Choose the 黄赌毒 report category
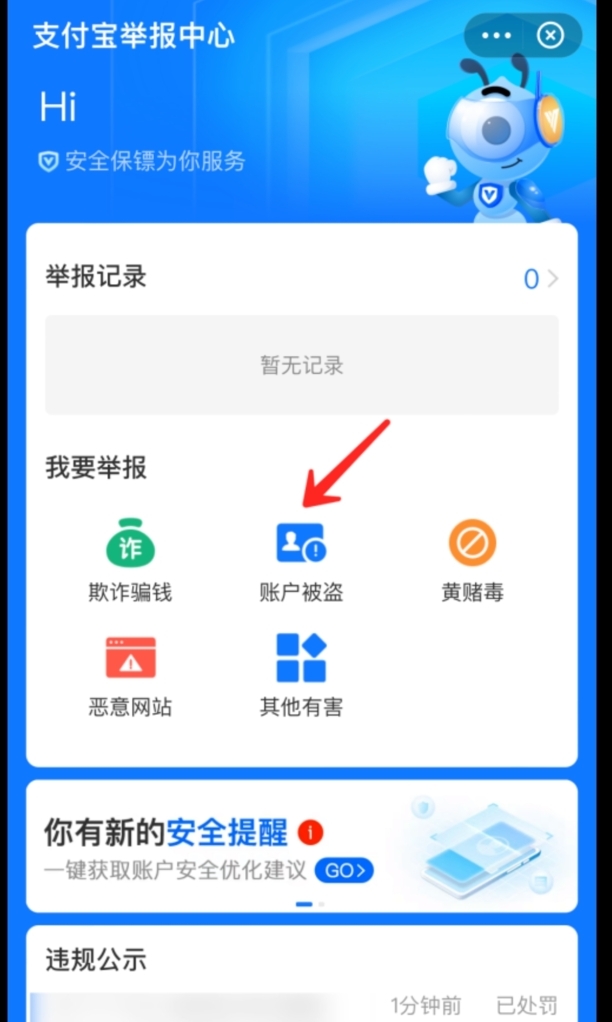The width and height of the screenshot is (612, 1022). pos(472,561)
